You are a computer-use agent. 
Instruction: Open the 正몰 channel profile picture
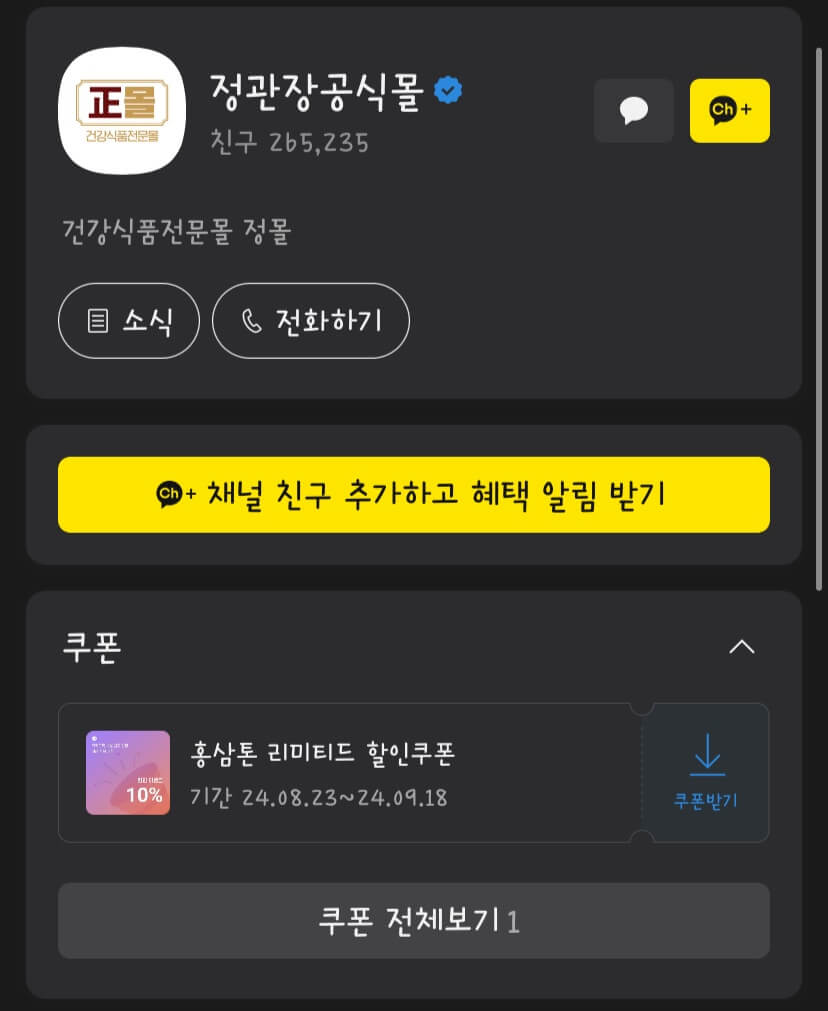click(x=121, y=111)
